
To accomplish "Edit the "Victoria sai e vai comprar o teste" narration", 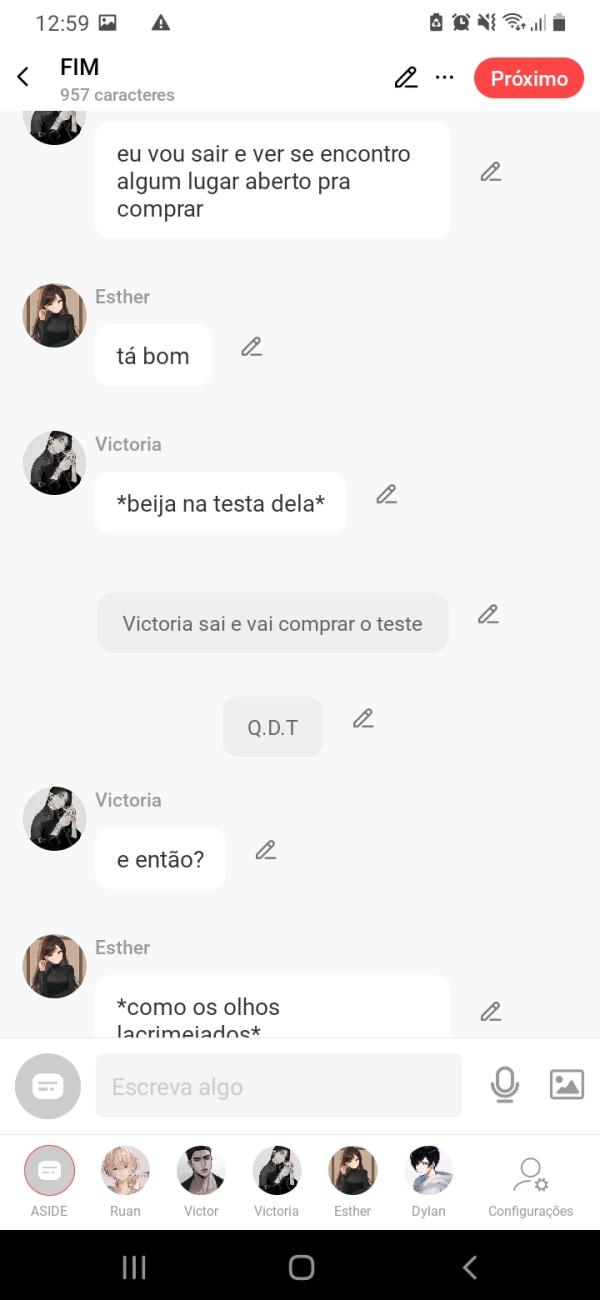I will [x=488, y=614].
